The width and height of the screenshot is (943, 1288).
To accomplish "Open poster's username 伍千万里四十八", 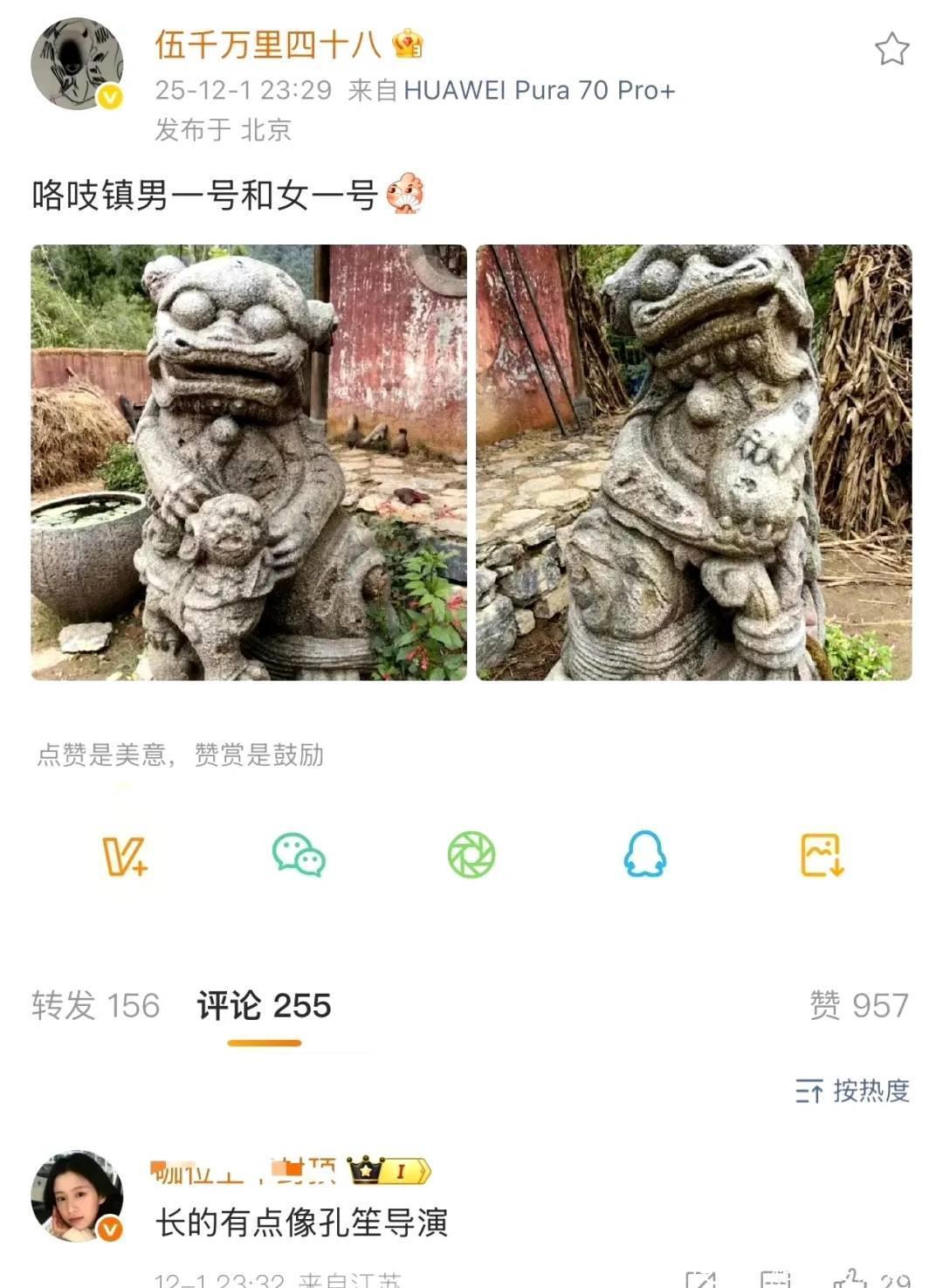I will point(268,45).
